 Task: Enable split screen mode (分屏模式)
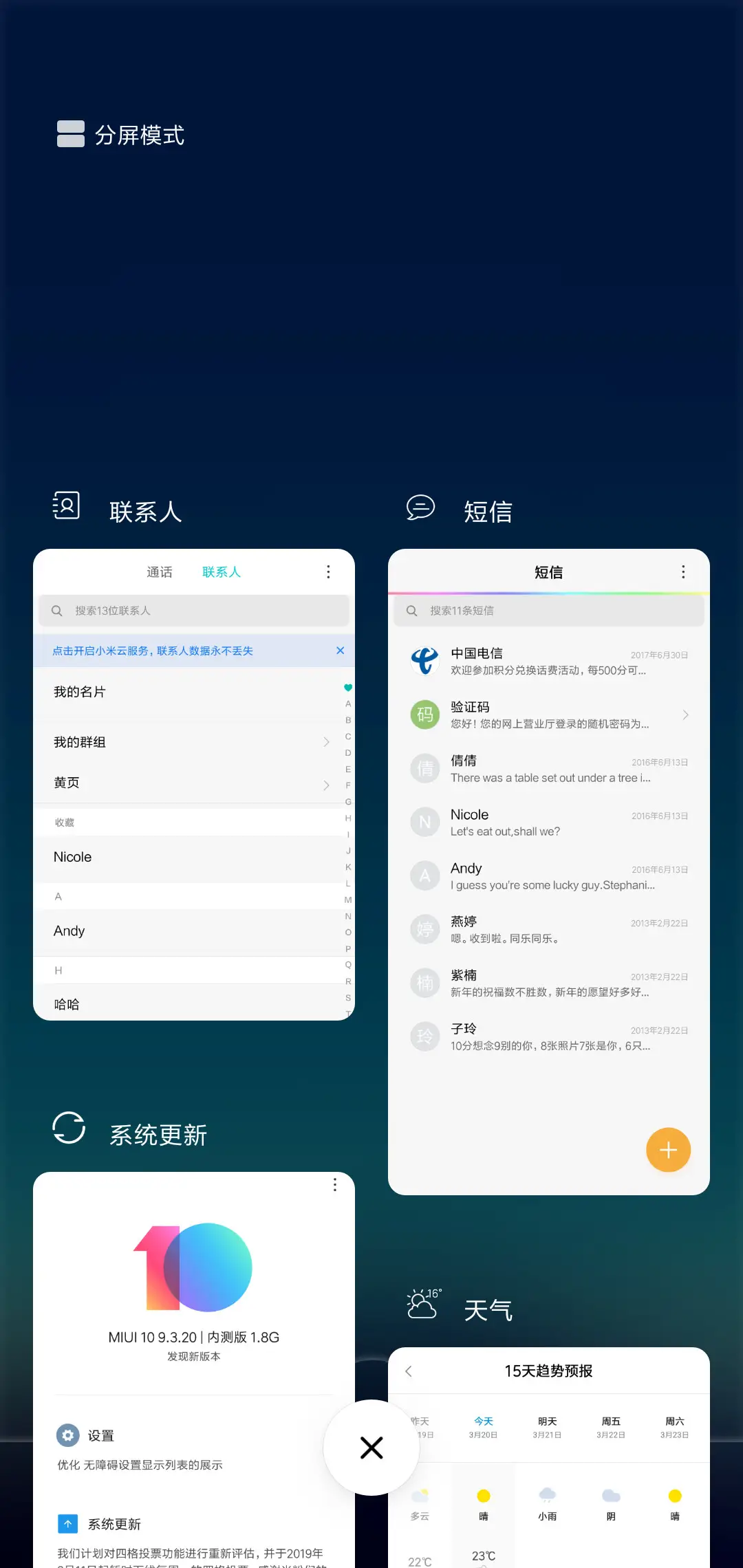click(x=121, y=135)
